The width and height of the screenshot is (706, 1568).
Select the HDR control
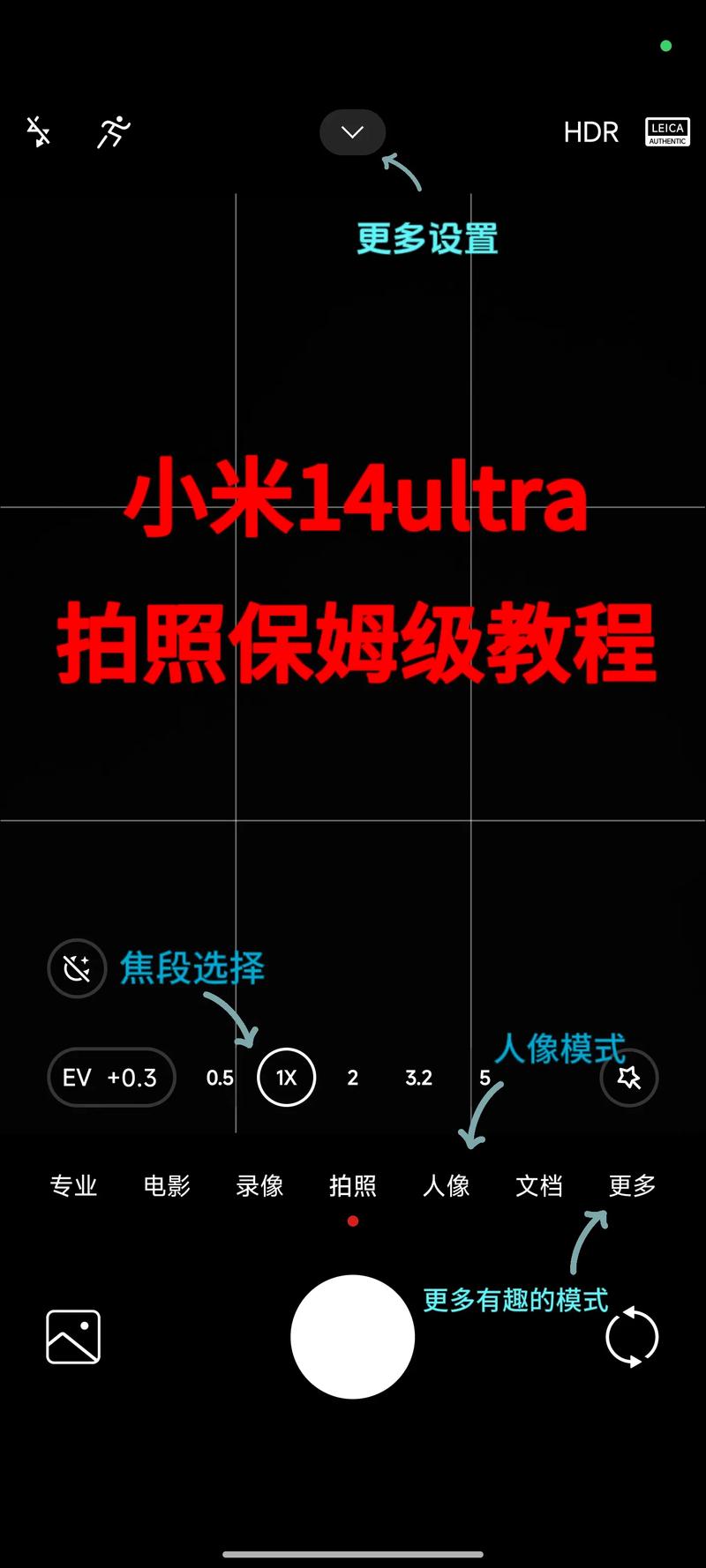[591, 132]
